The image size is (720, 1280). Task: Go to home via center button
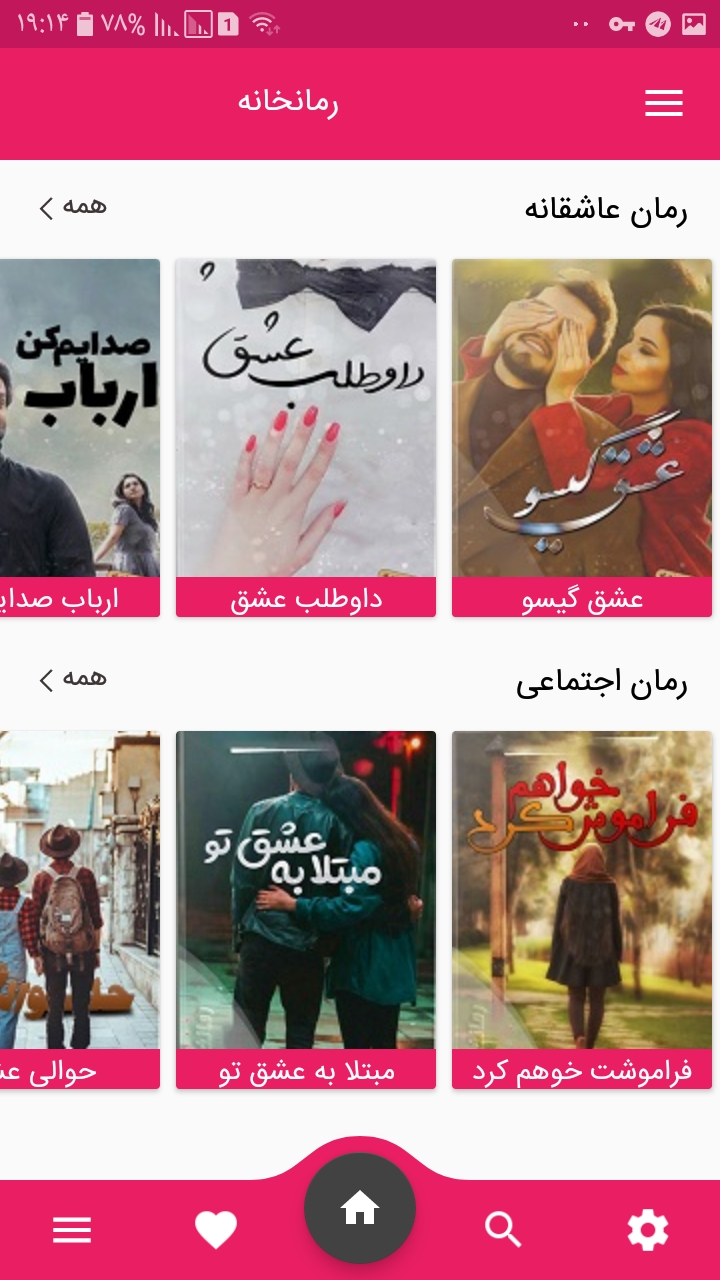(360, 1209)
